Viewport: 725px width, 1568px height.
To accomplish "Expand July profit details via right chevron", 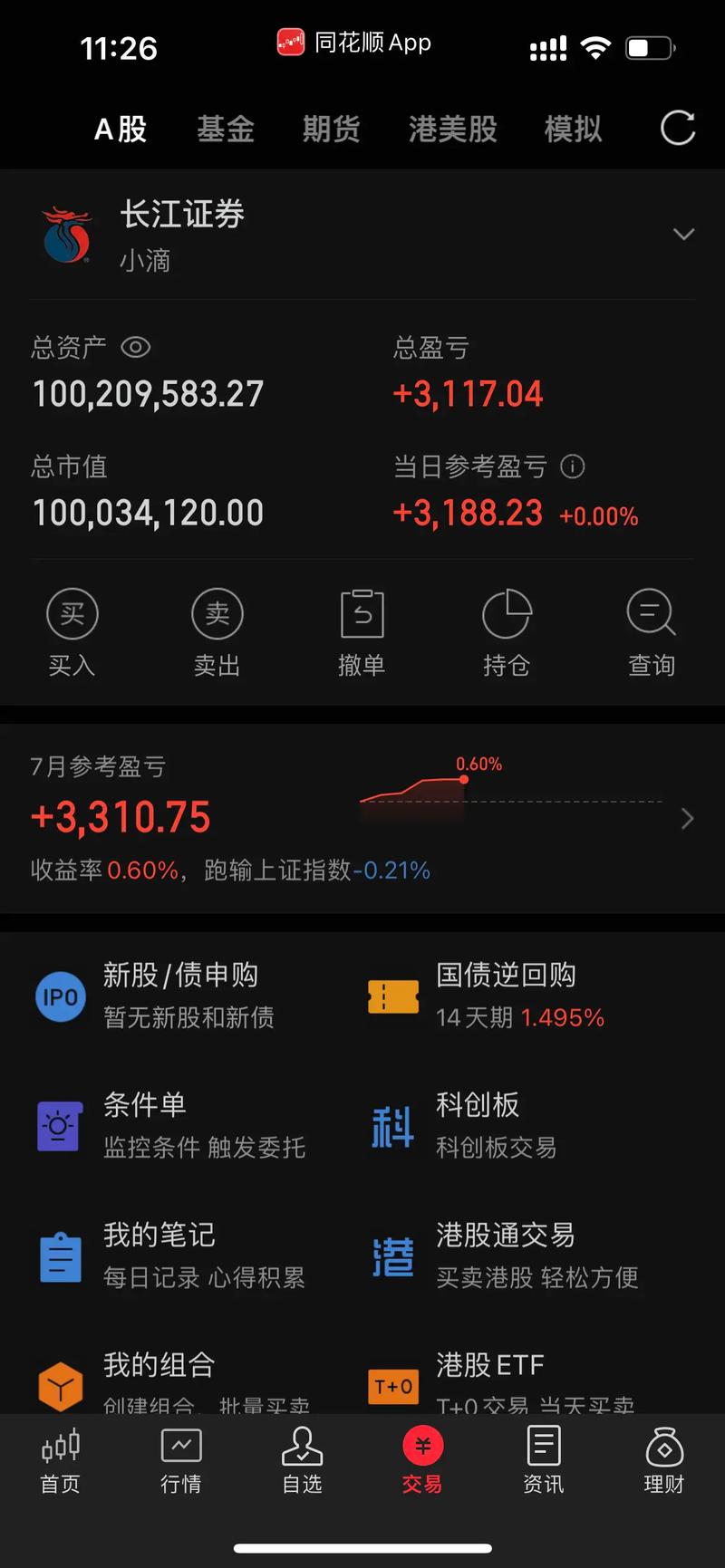I will (x=687, y=818).
